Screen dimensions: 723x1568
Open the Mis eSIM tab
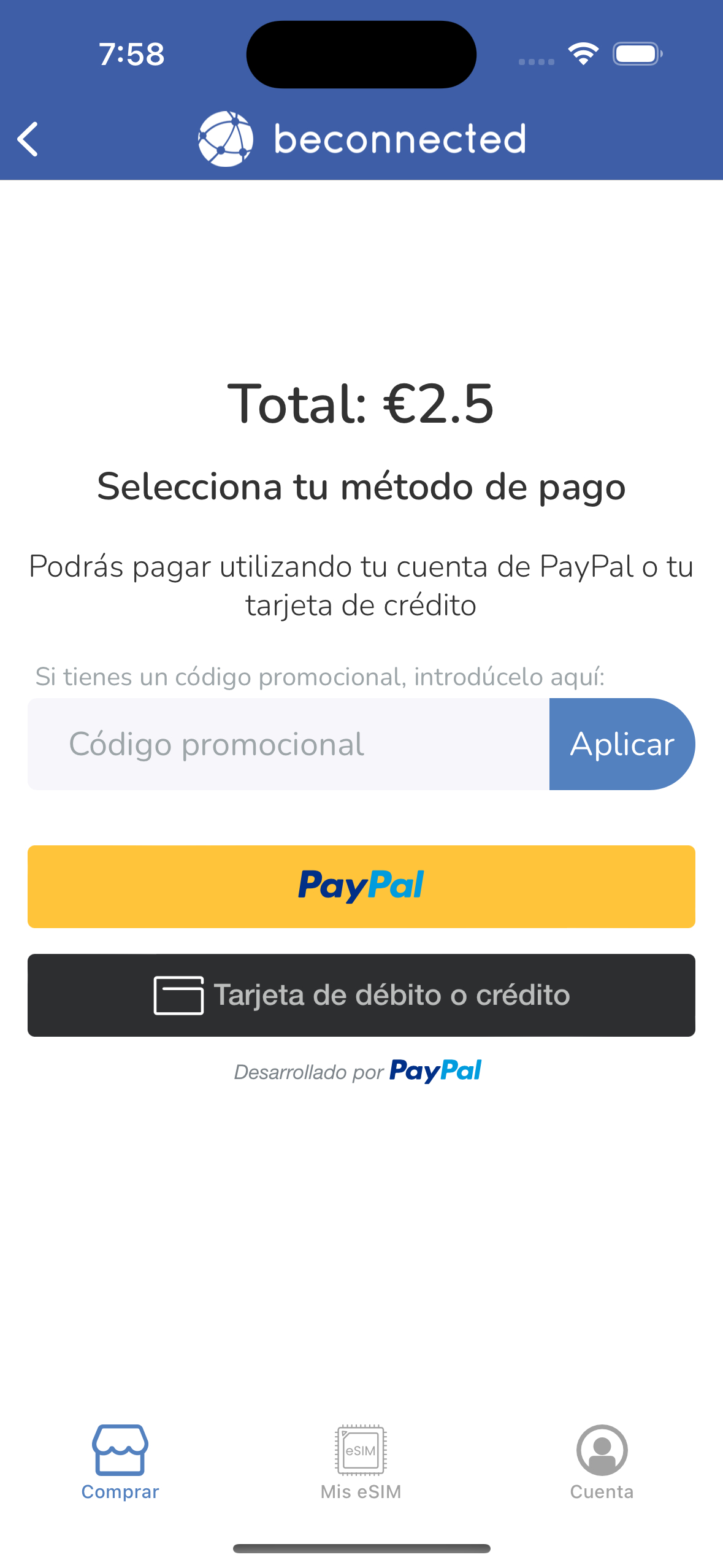[361, 1462]
